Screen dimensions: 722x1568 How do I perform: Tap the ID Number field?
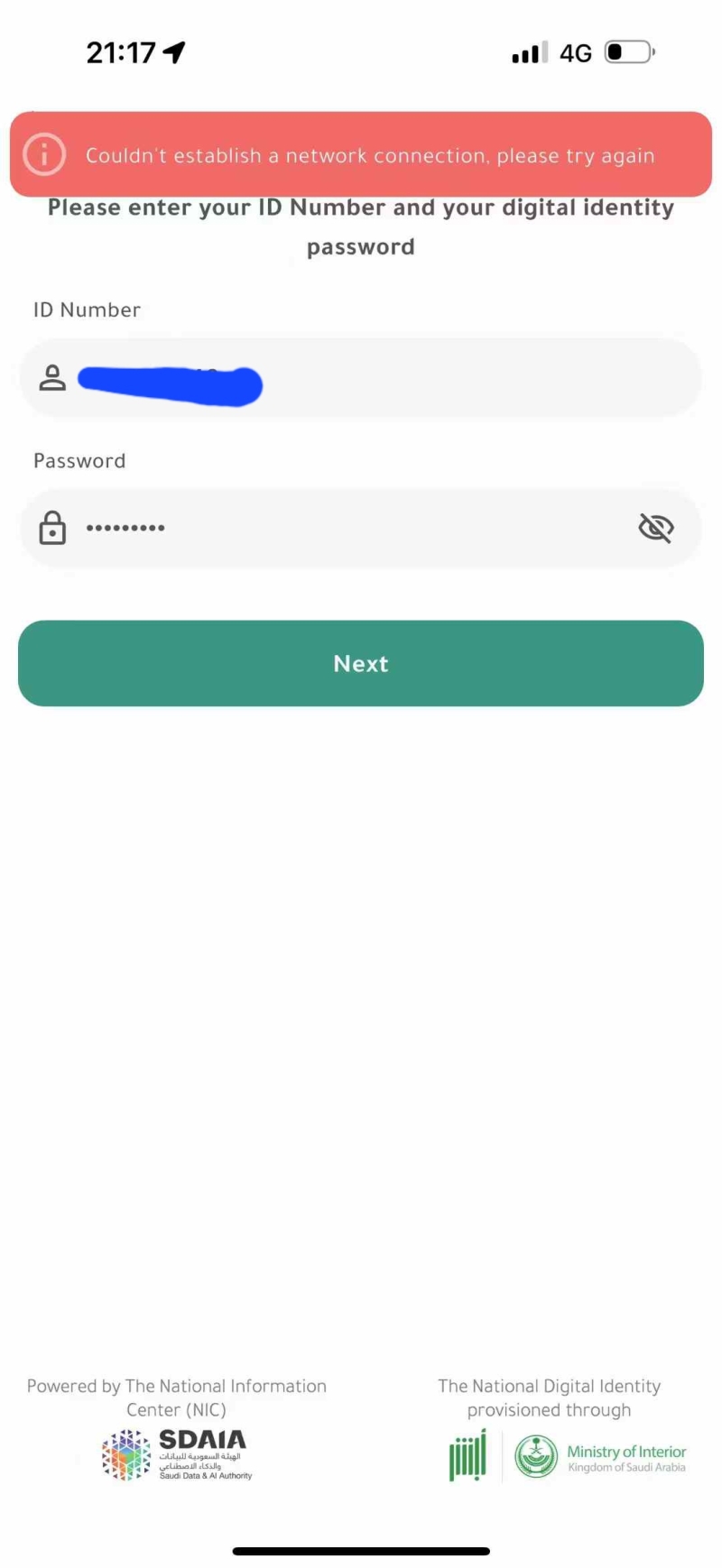pos(361,378)
